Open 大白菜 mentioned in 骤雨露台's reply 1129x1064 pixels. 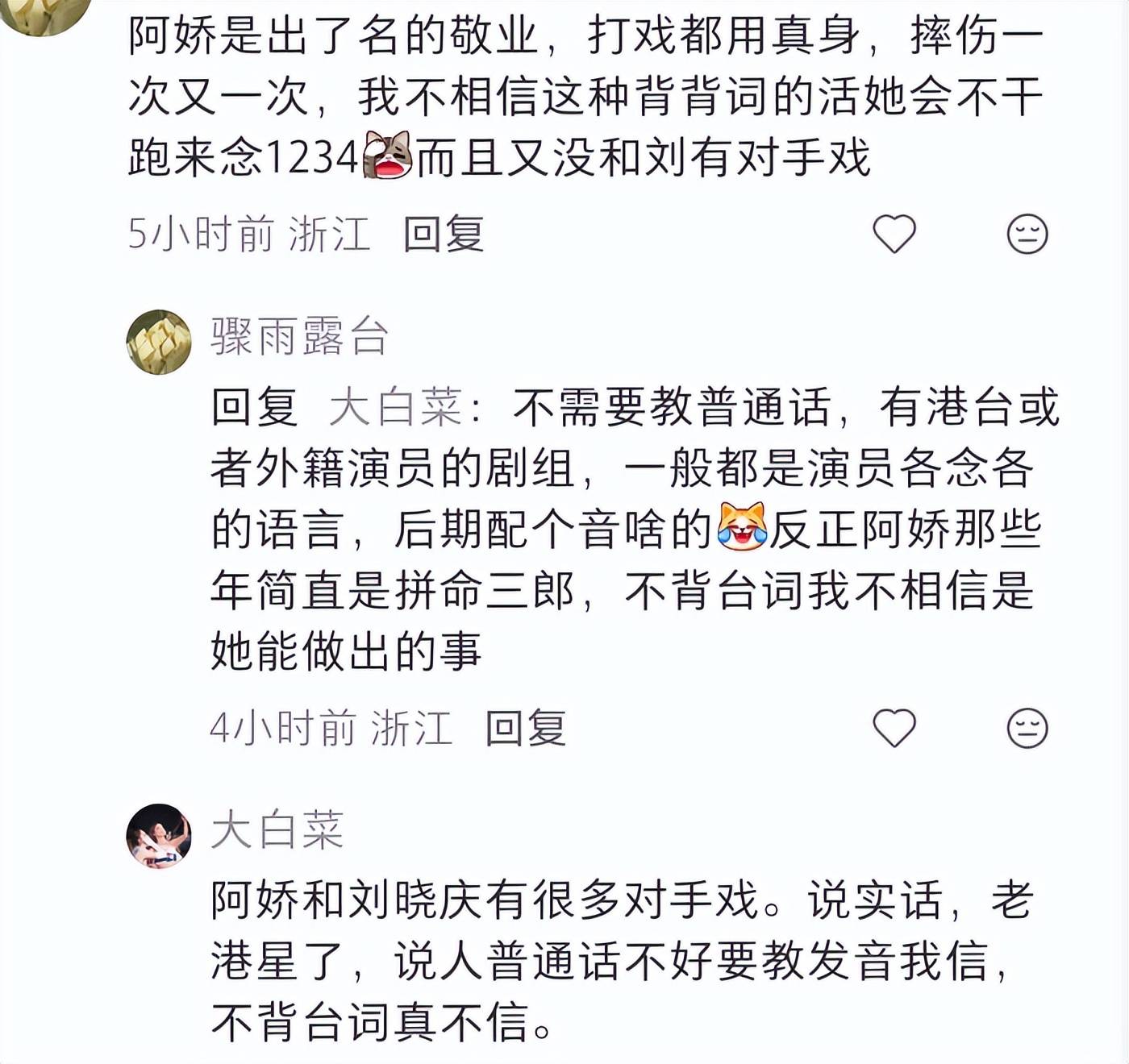coord(395,406)
